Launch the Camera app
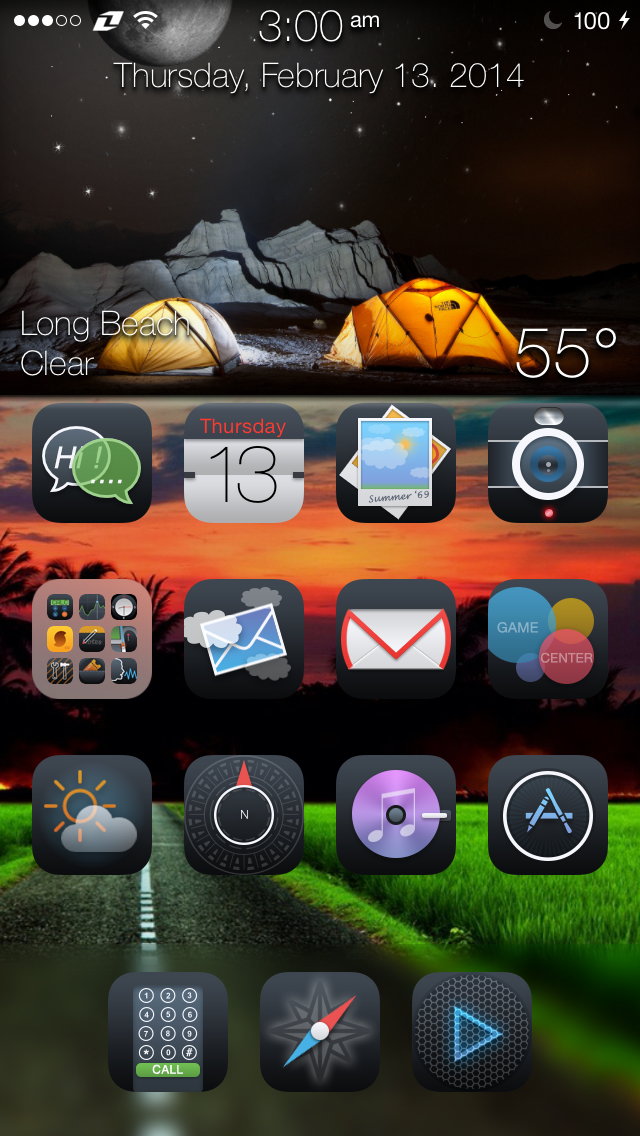 point(548,462)
